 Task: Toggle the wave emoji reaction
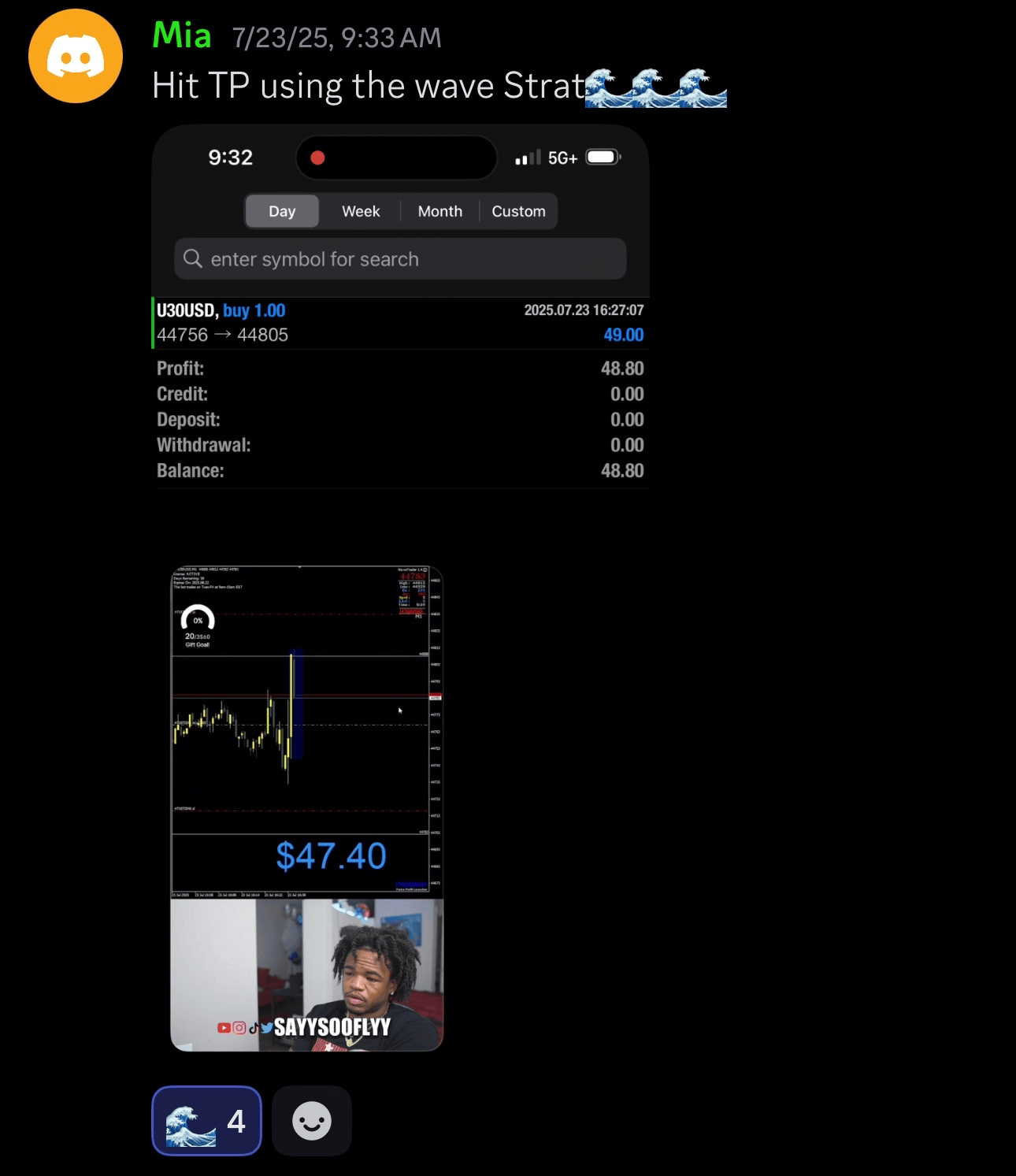[x=206, y=1120]
